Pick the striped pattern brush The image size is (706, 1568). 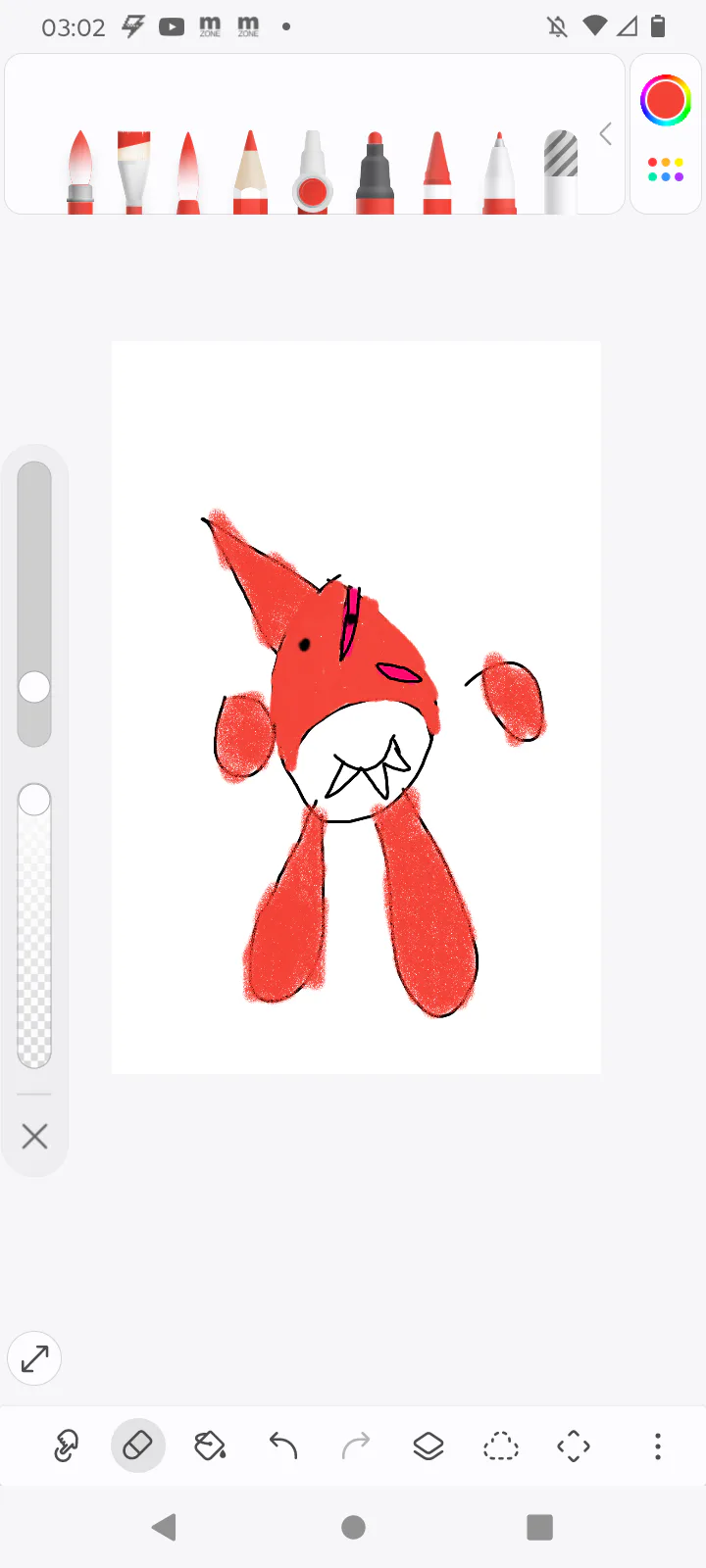pos(561,172)
